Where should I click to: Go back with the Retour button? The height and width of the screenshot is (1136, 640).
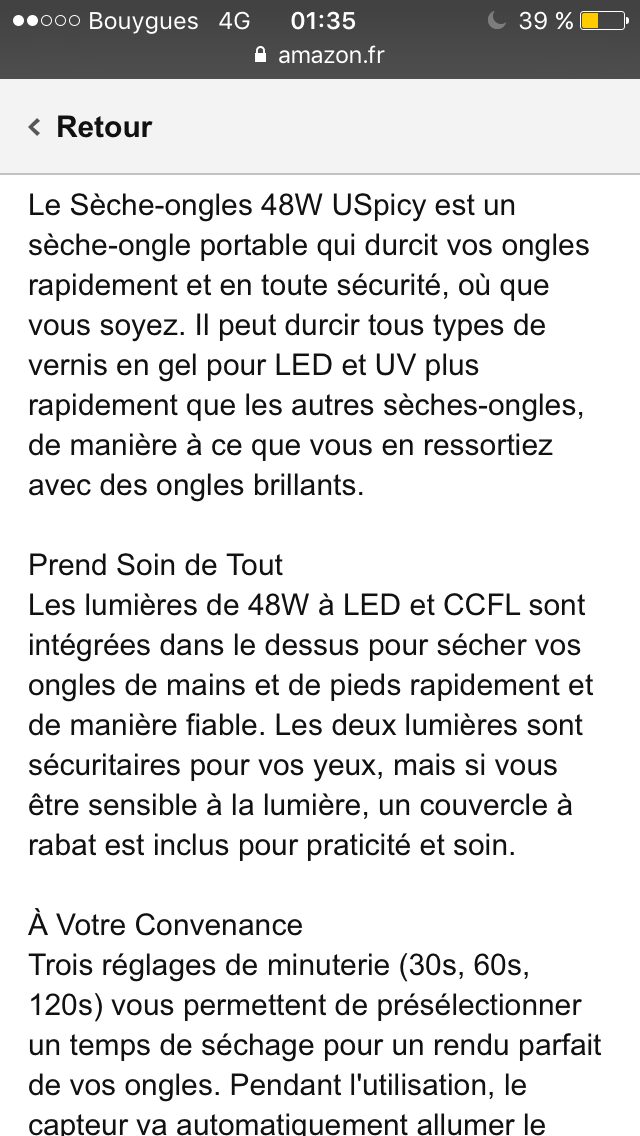click(x=90, y=127)
